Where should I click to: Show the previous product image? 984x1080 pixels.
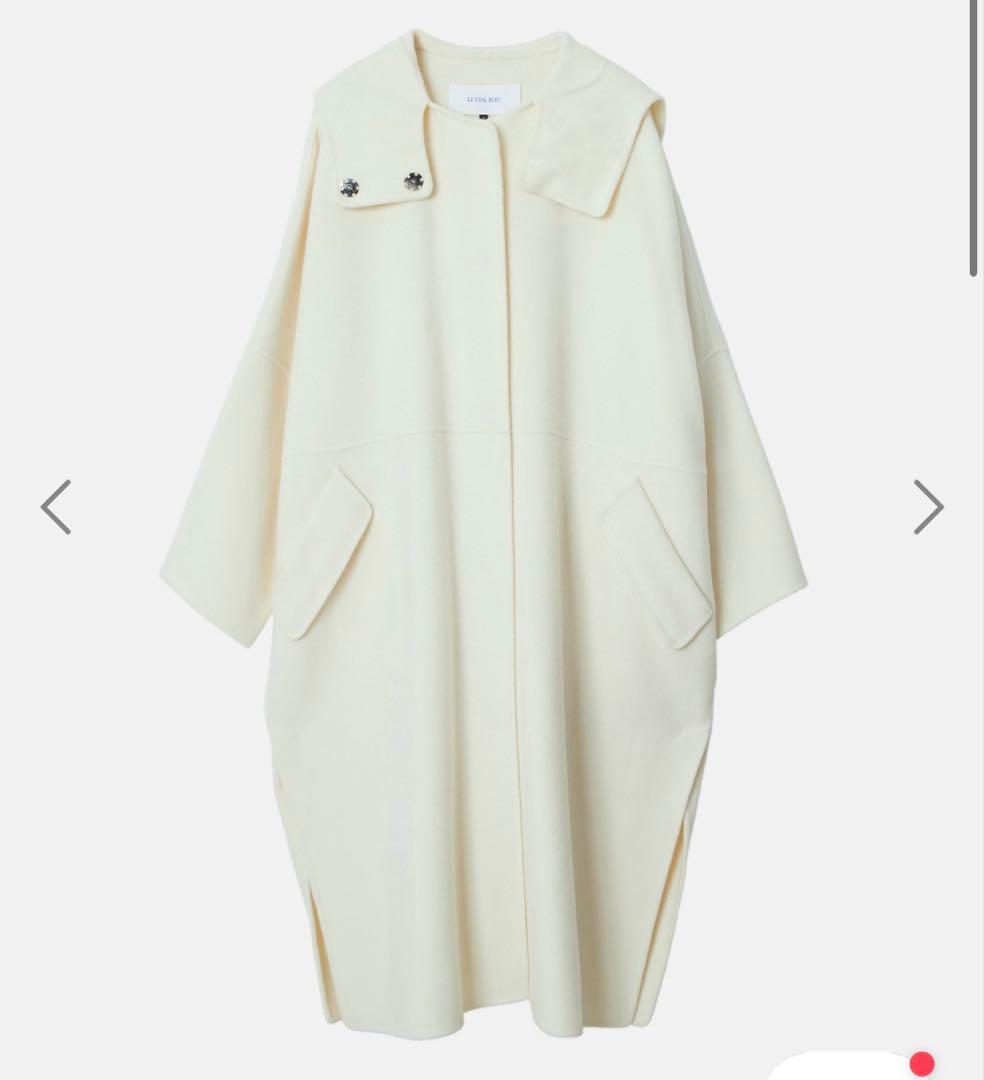[56, 507]
